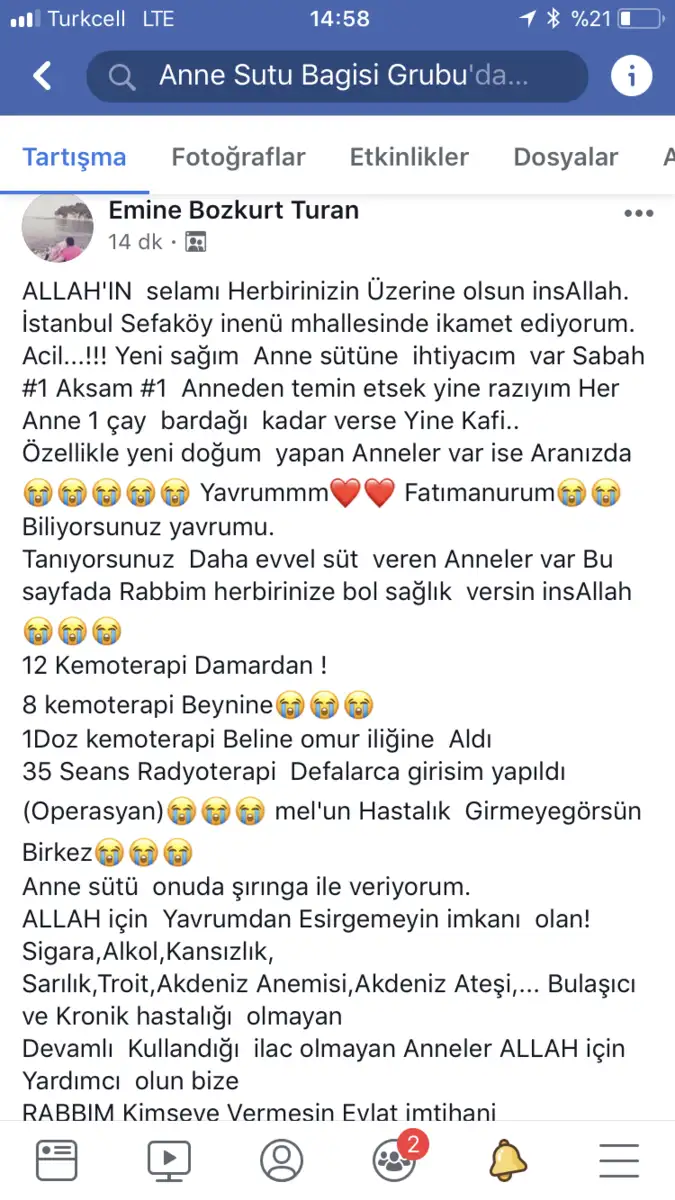Open the Watch video tab
Viewport: 675px width, 1200px height.
pyautogui.click(x=169, y=1160)
